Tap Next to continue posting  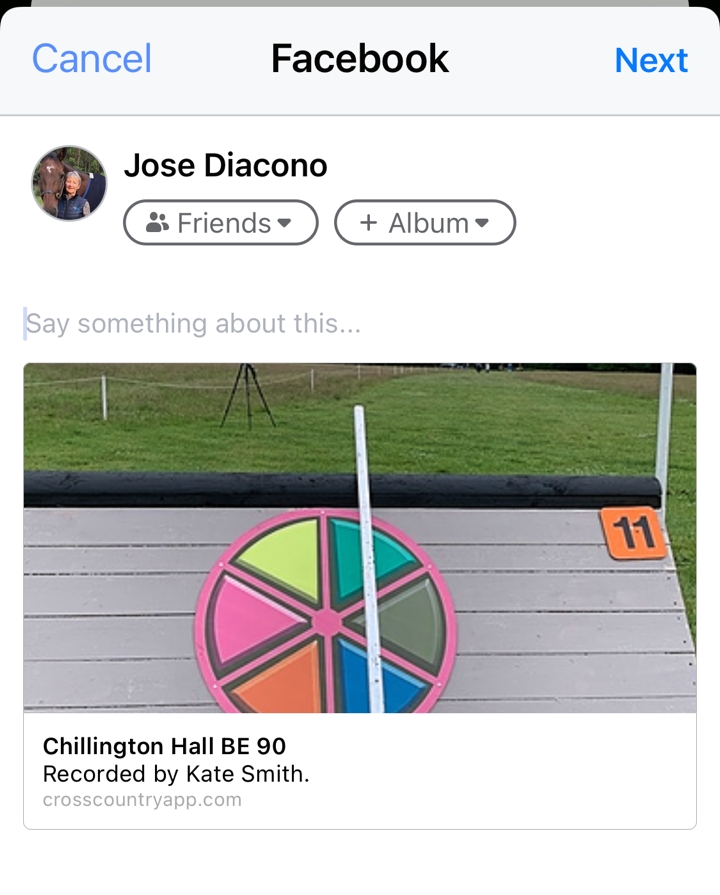click(651, 60)
